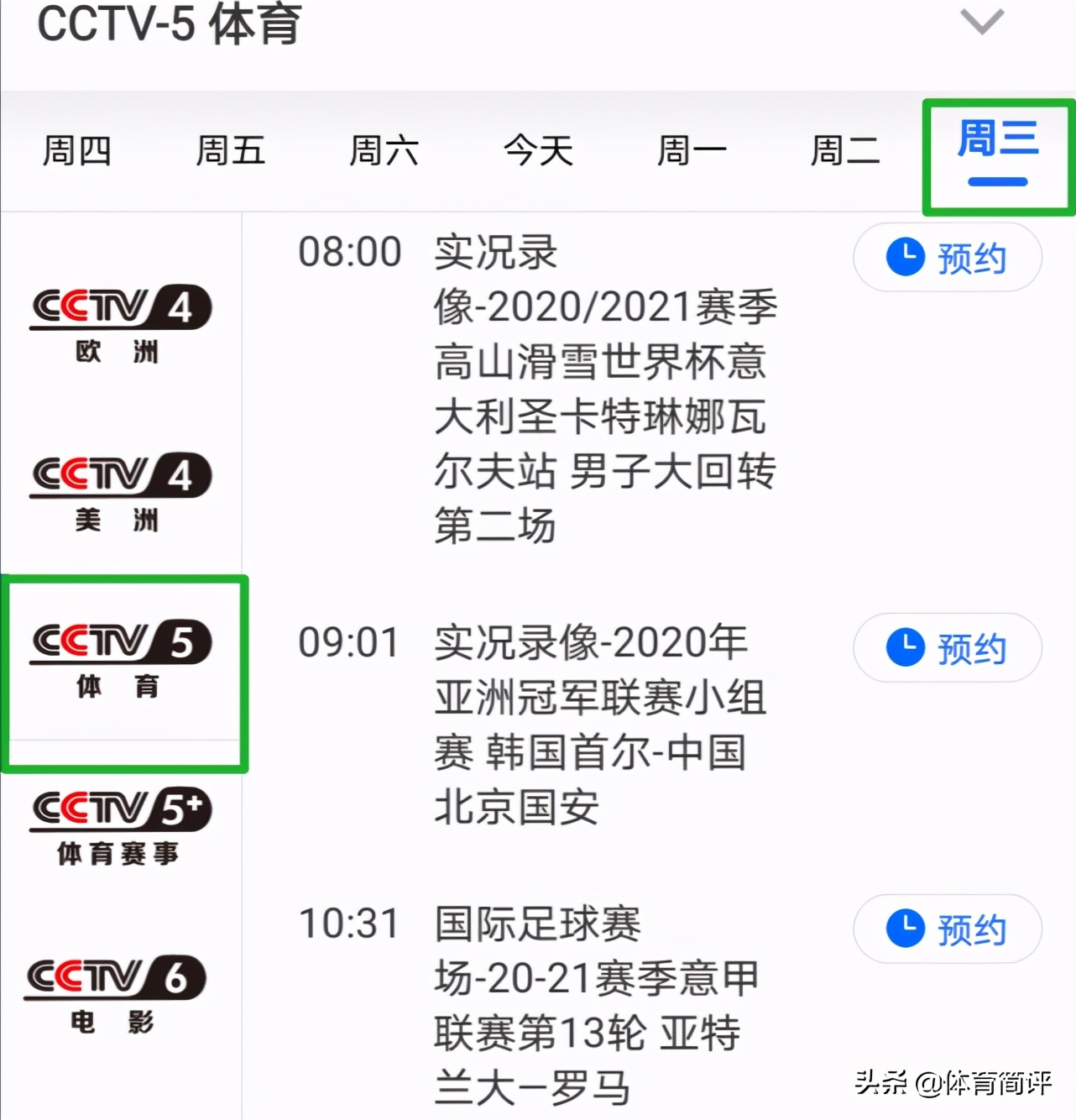Reserve the 08:00 高山滑雪 program

click(948, 258)
